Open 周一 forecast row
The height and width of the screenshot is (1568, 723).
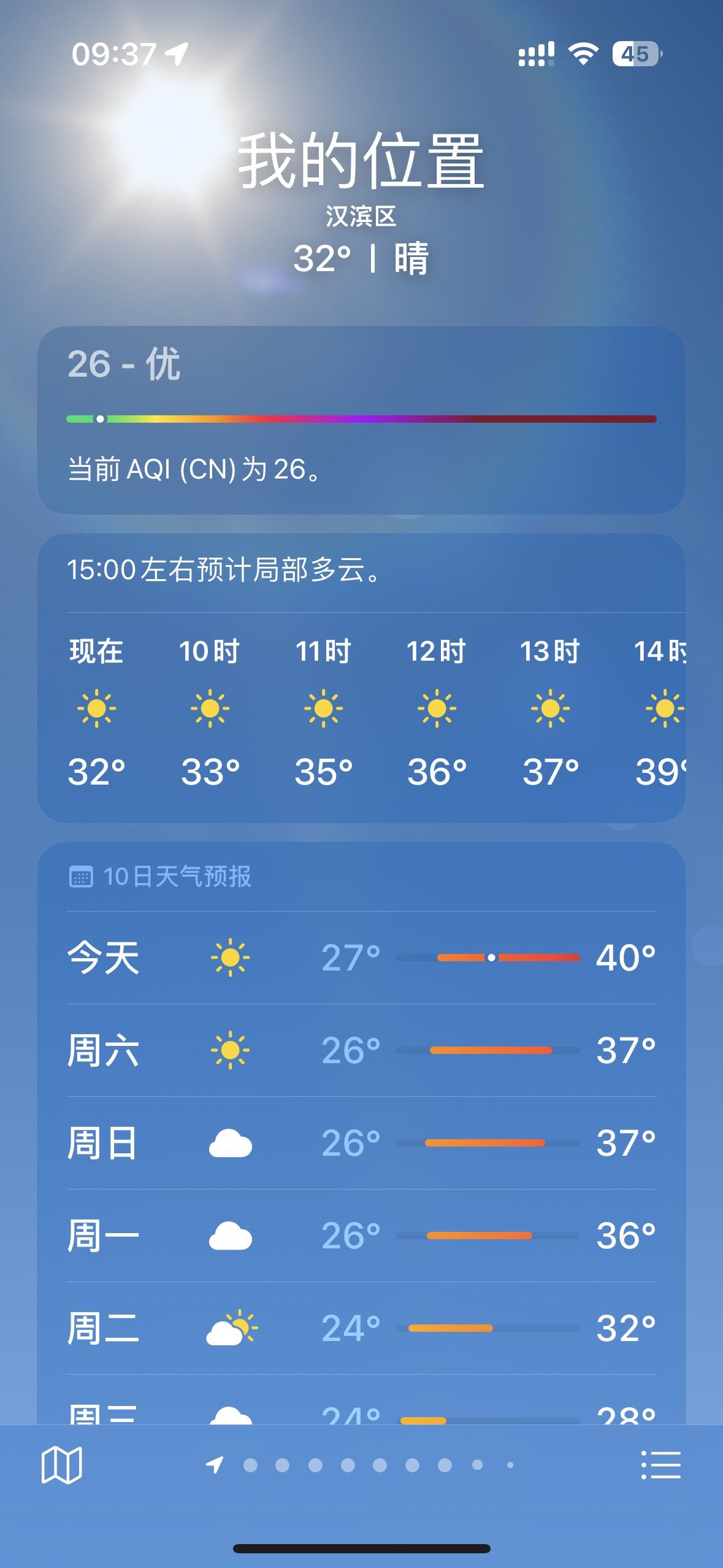pos(361,1236)
